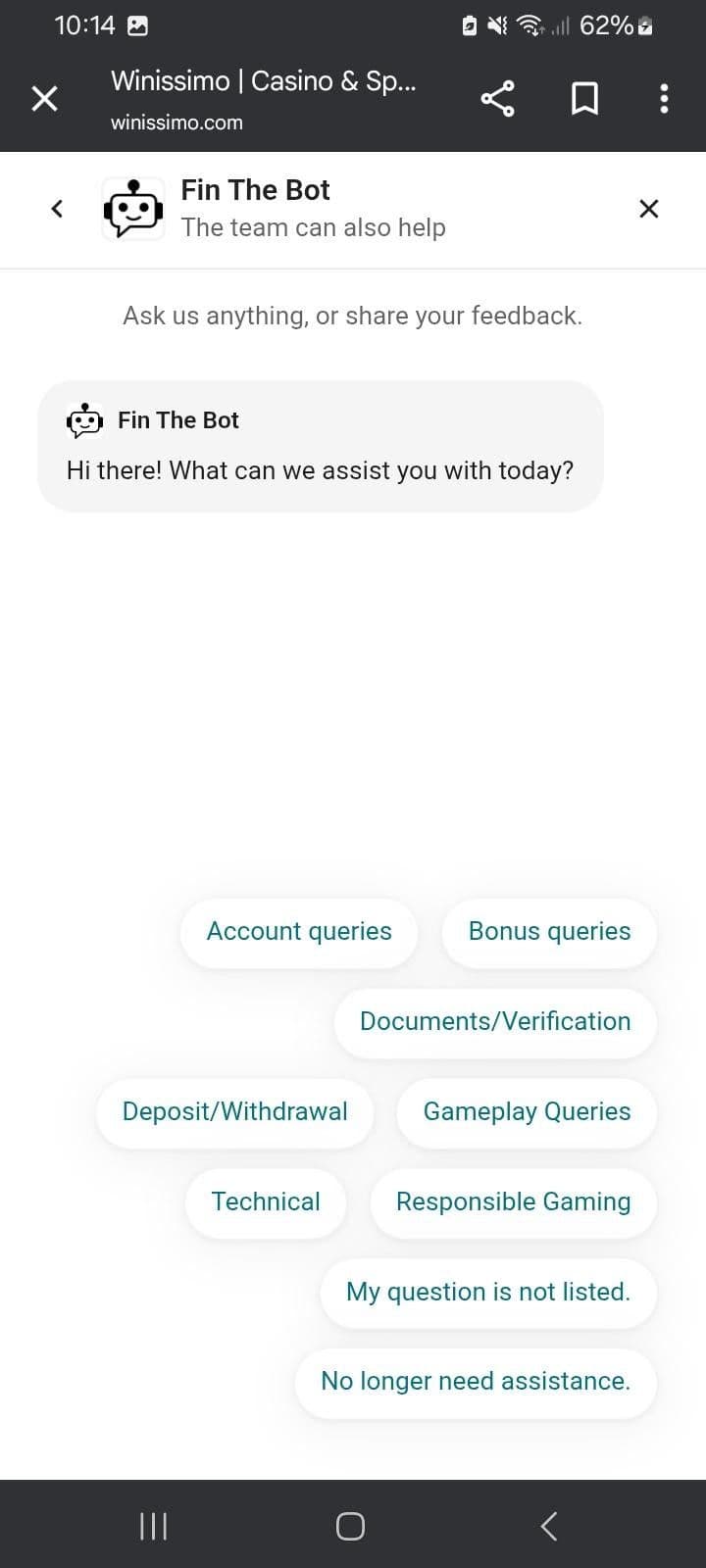Select the Account queries option

(298, 932)
